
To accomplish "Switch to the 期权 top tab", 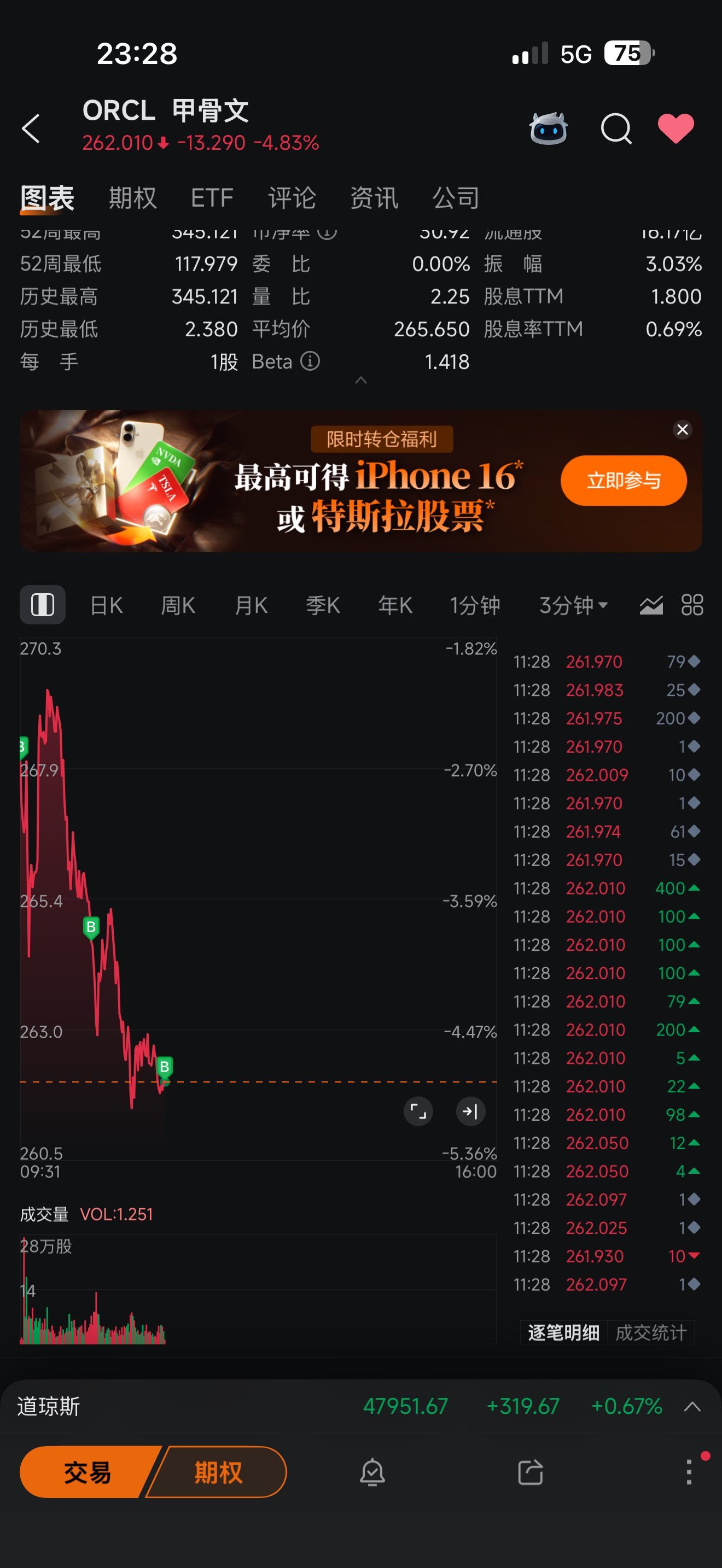I will [x=132, y=198].
